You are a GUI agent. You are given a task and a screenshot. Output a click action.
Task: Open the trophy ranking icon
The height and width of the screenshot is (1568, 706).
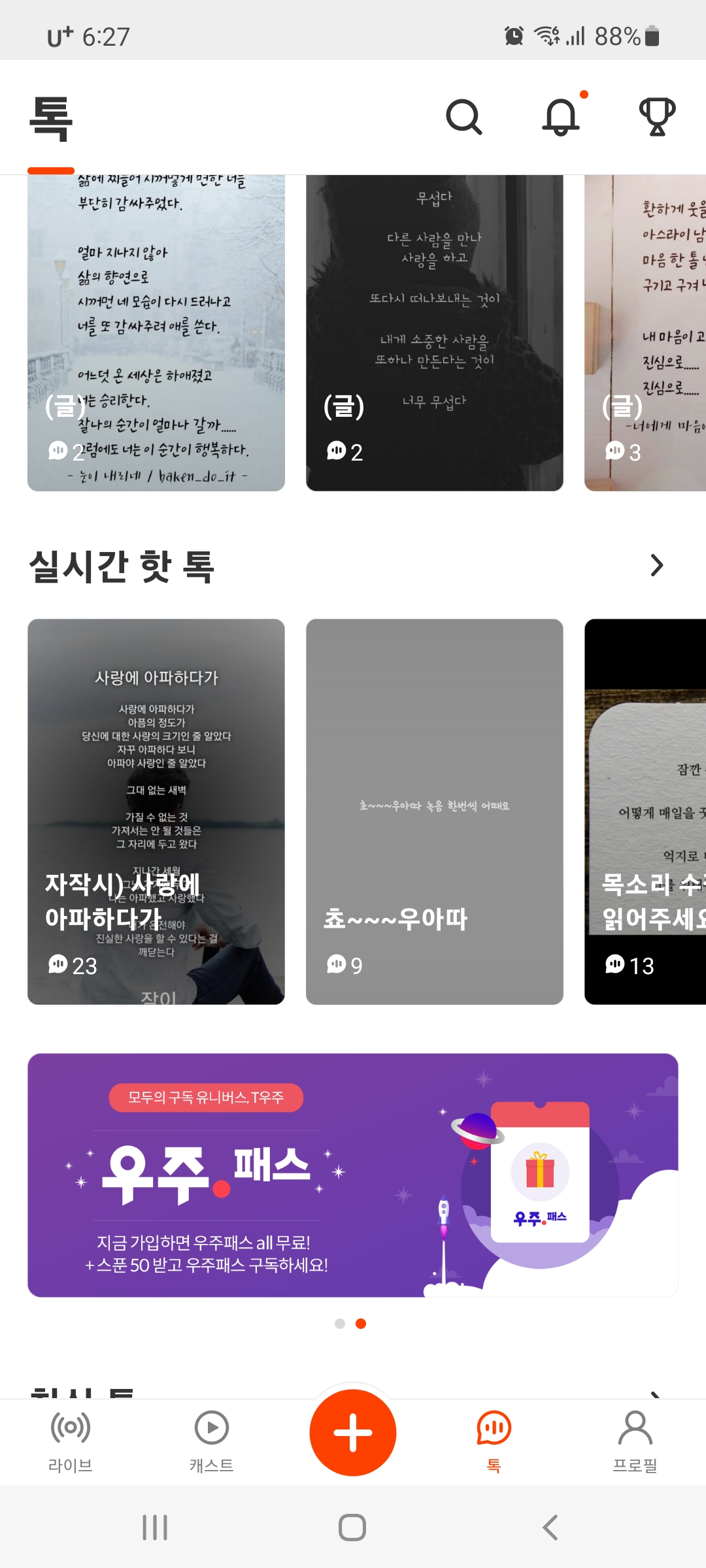point(656,117)
